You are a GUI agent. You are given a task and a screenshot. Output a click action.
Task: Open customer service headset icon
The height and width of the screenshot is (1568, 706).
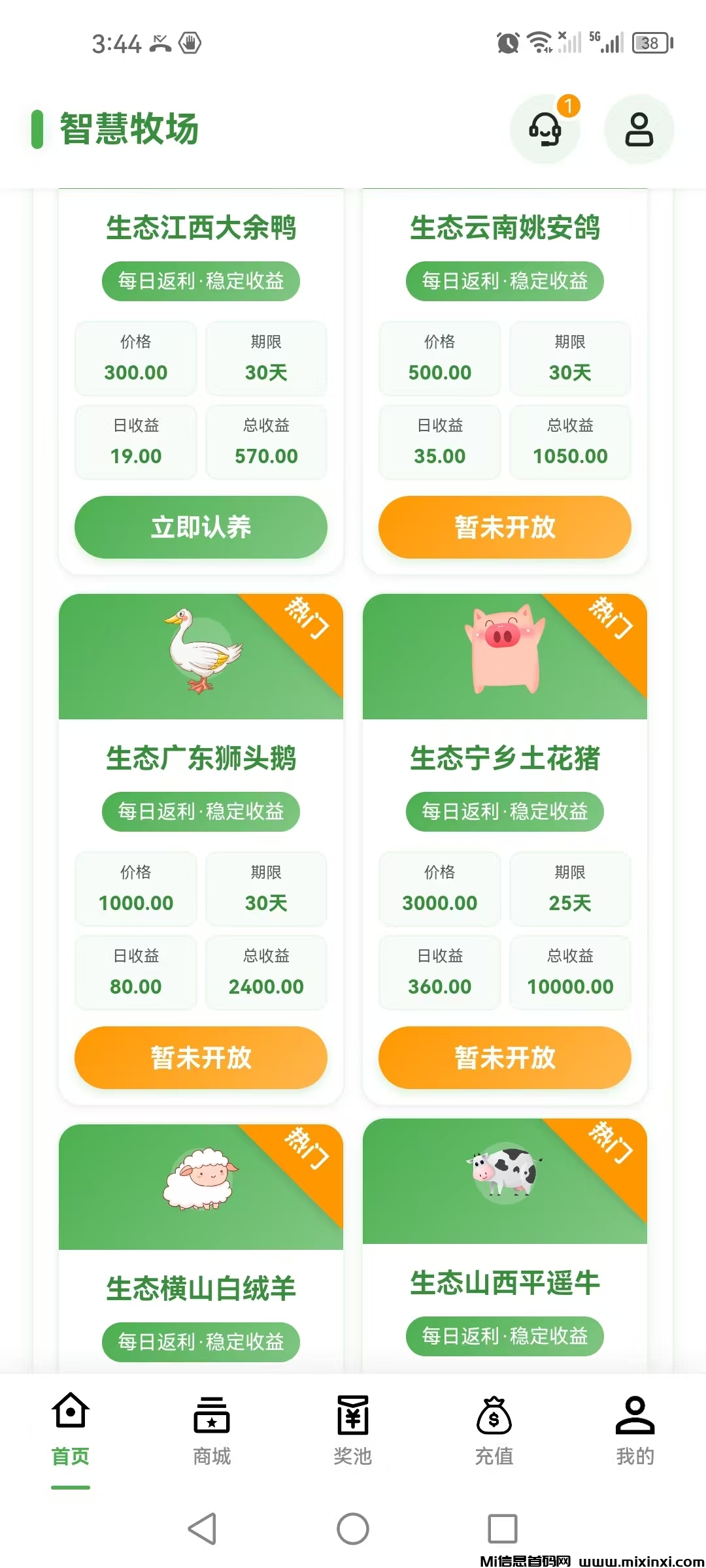pyautogui.click(x=545, y=129)
